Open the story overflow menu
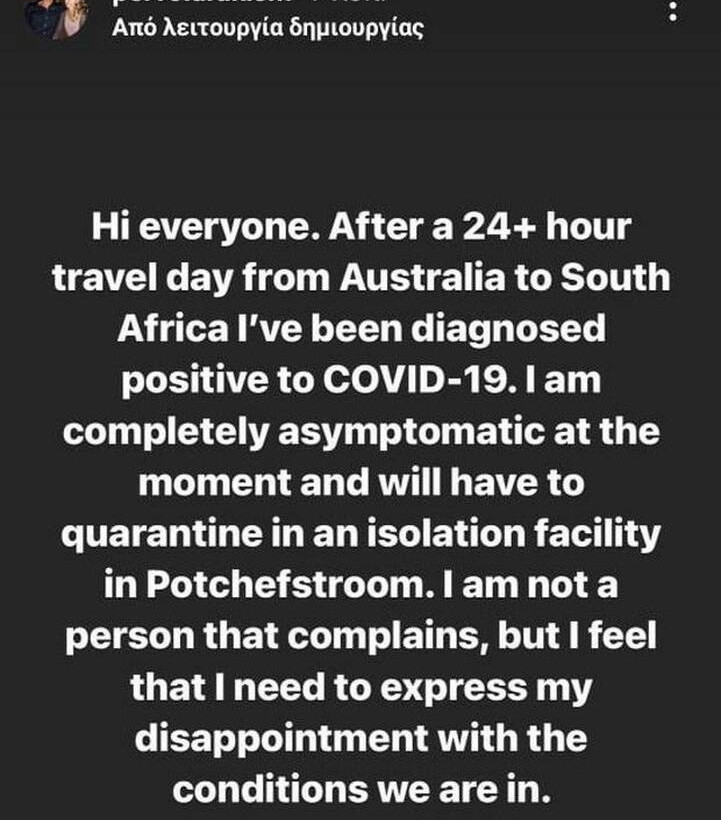Image resolution: width=721 pixels, height=820 pixels. (674, 11)
